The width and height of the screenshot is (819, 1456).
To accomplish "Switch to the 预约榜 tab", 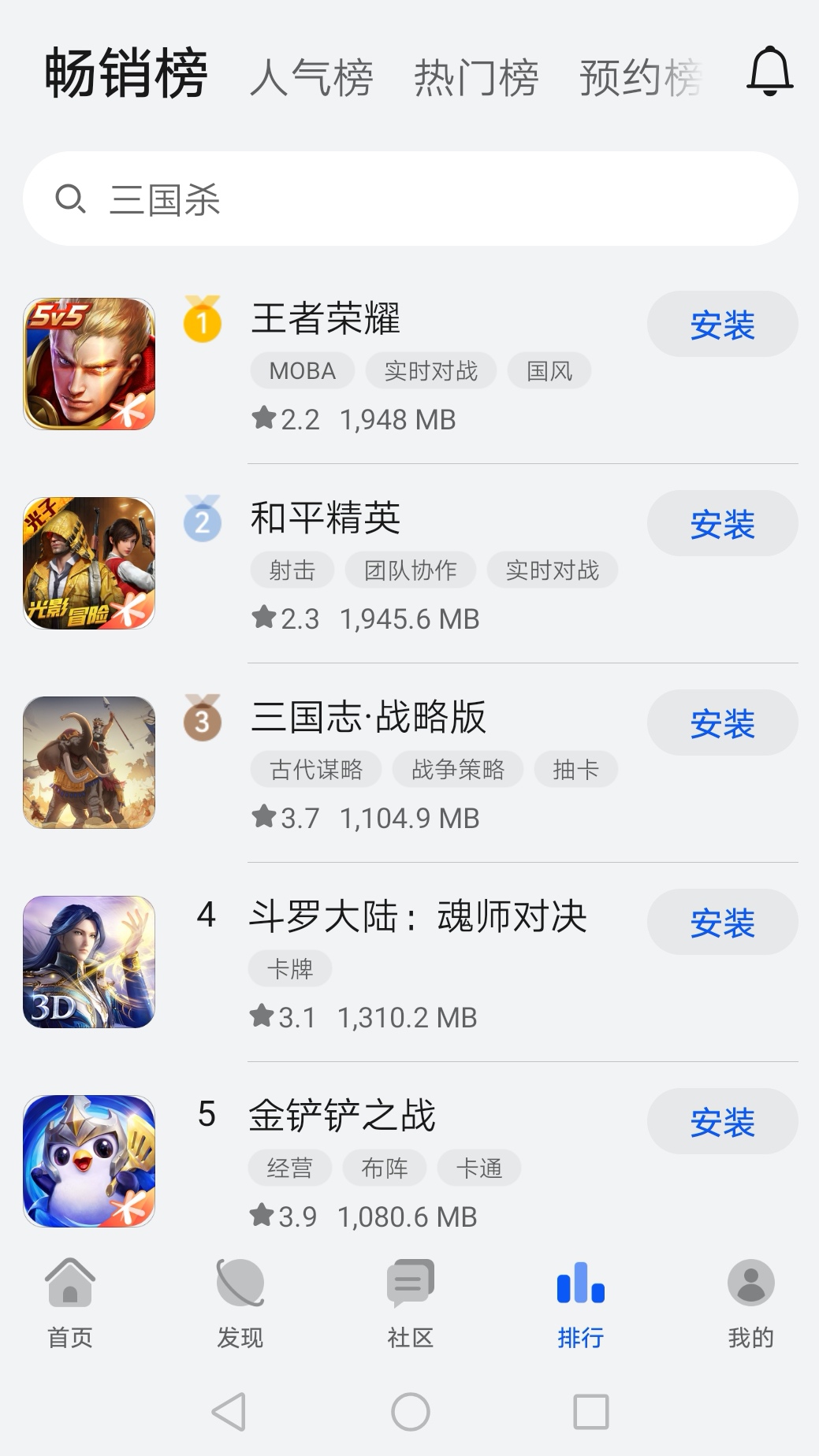I will [640, 78].
